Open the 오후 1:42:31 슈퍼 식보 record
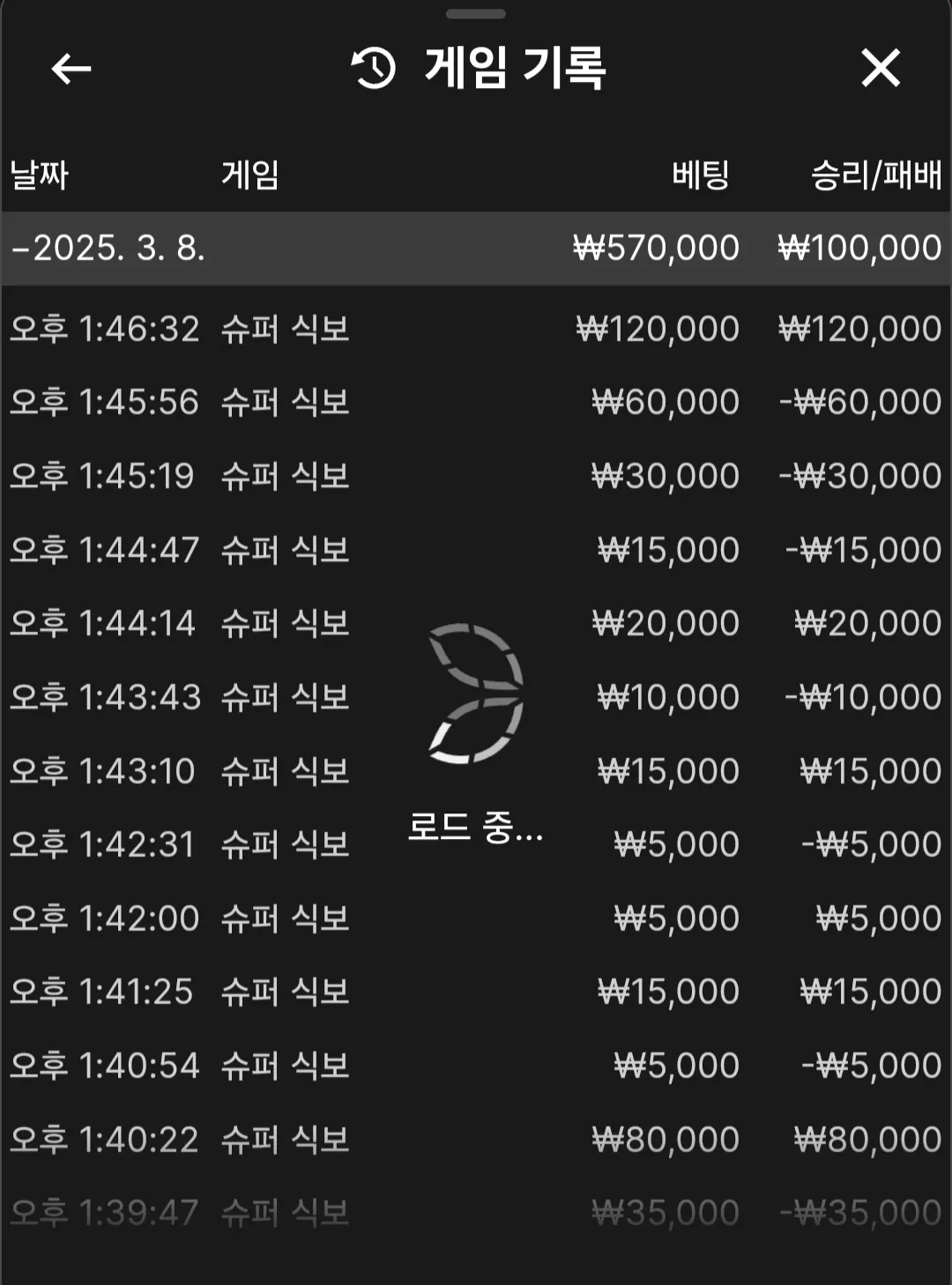952x1285 pixels. coord(476,844)
